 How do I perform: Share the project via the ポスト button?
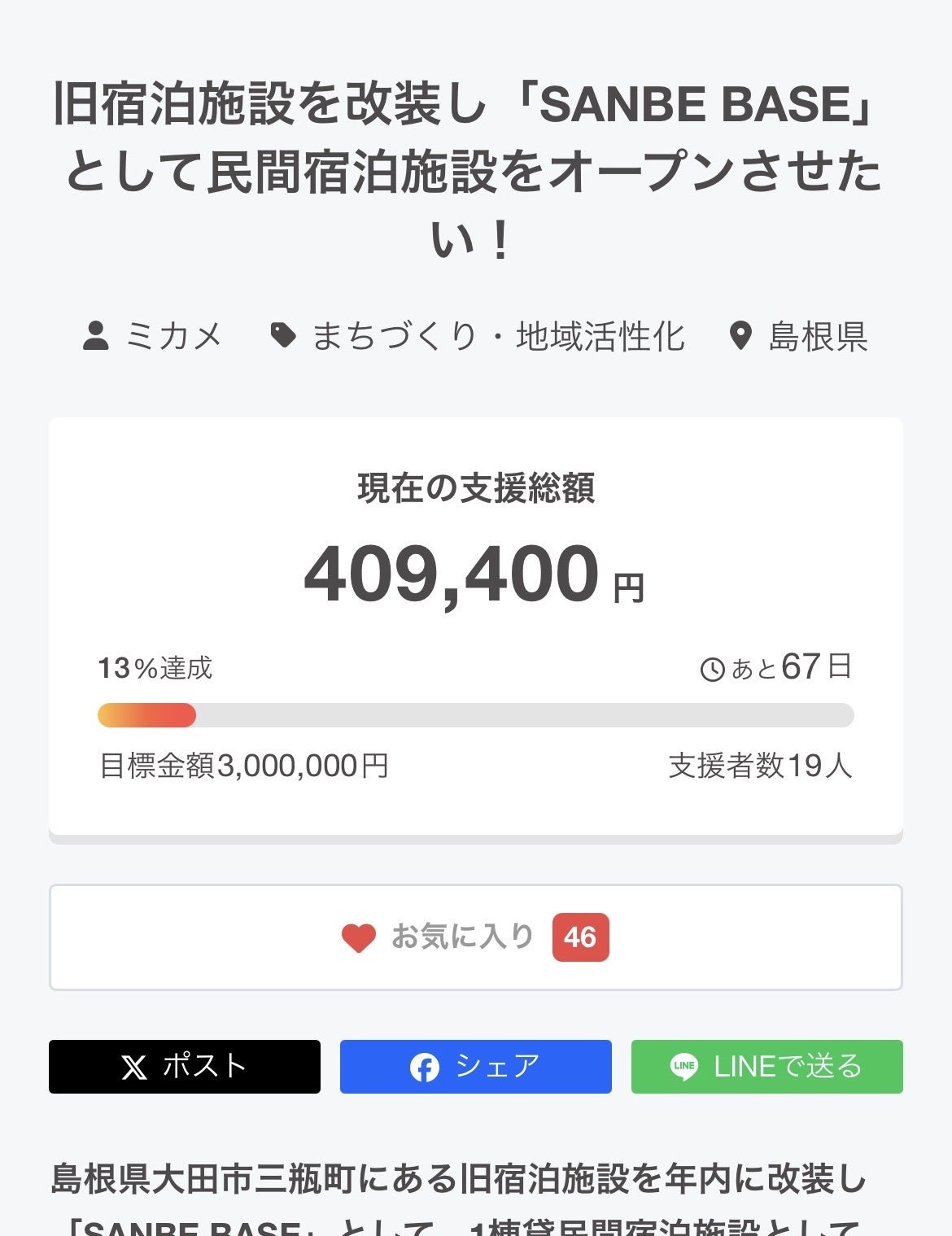pos(185,1066)
